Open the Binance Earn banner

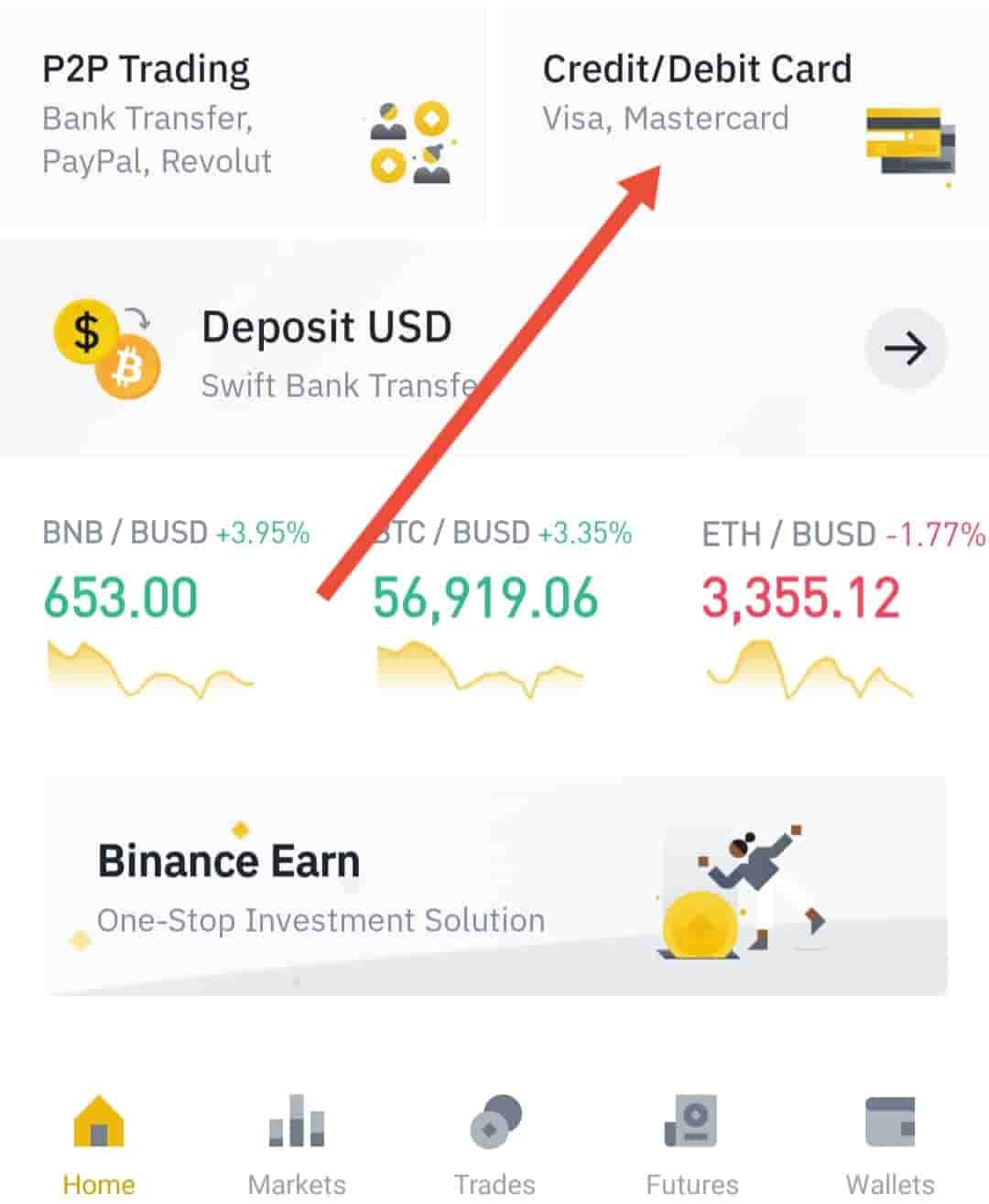point(494,886)
